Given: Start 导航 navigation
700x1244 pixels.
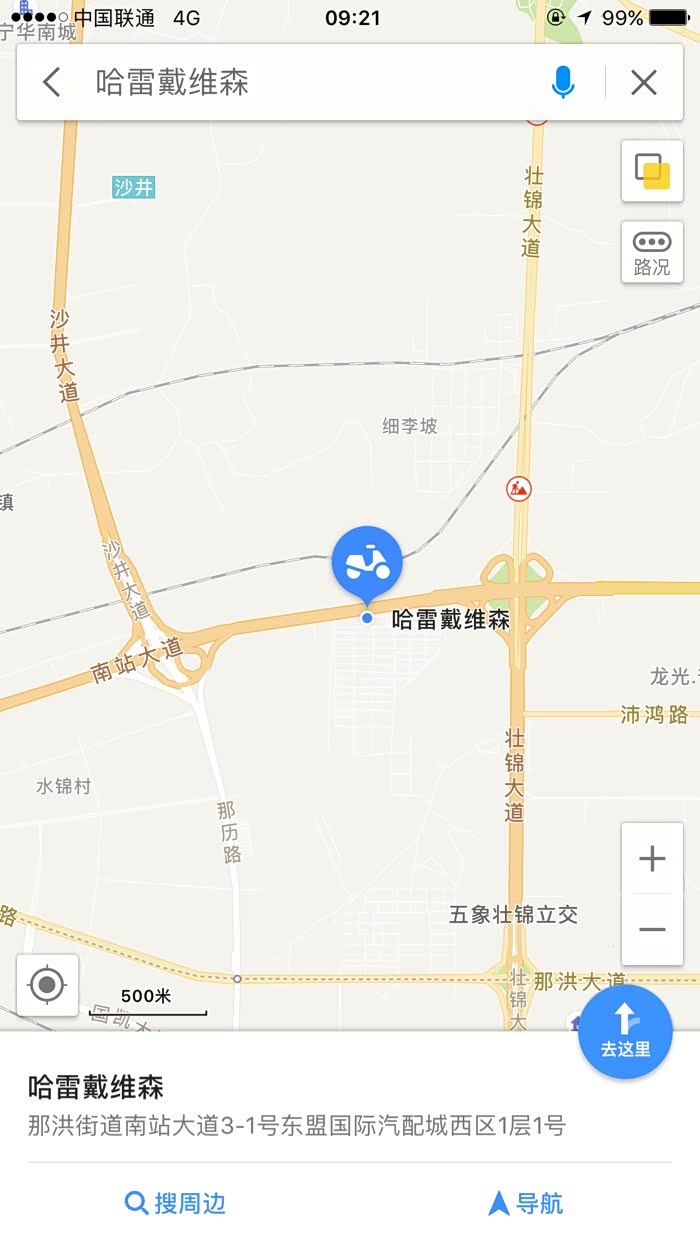Looking at the screenshot, I should pos(525,1203).
